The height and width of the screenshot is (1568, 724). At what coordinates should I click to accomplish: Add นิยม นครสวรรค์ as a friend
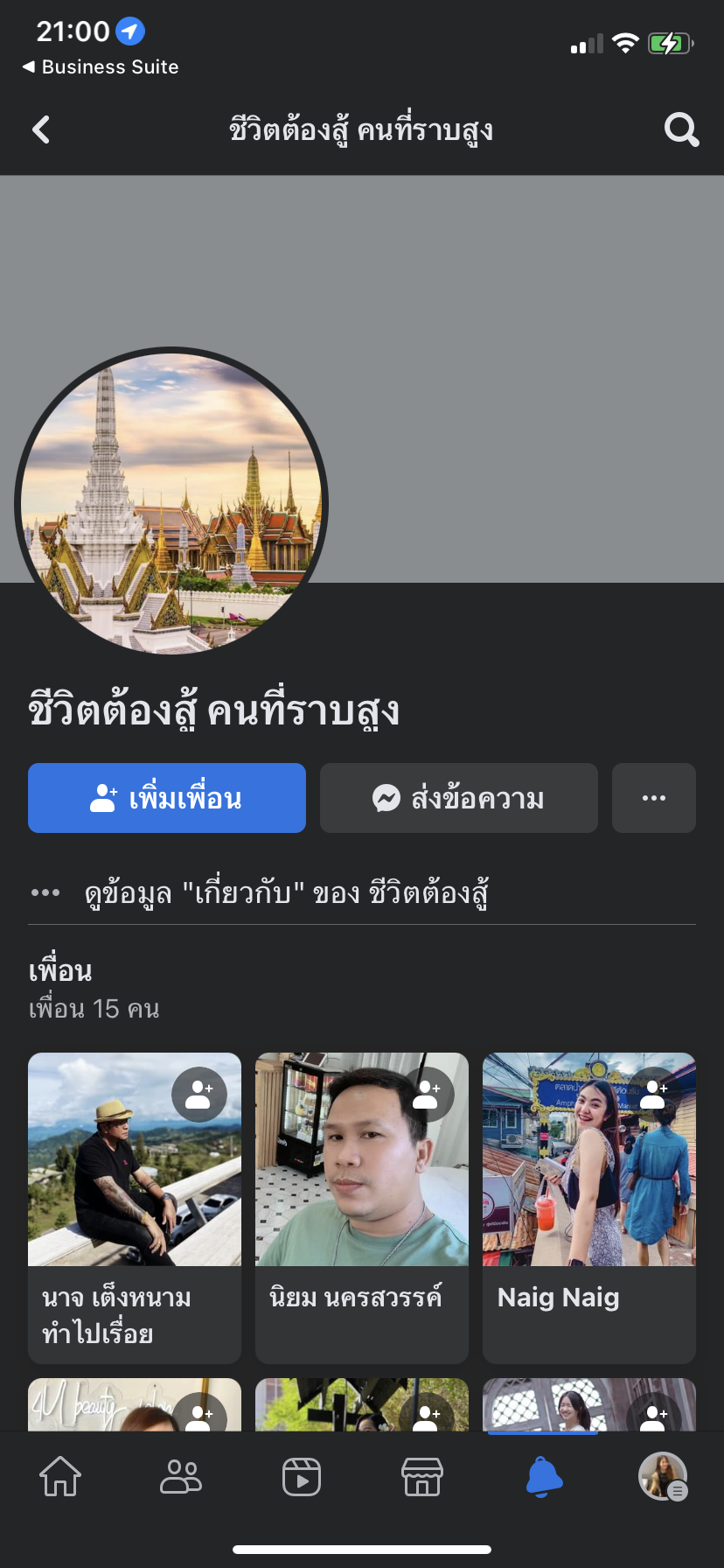427,1094
